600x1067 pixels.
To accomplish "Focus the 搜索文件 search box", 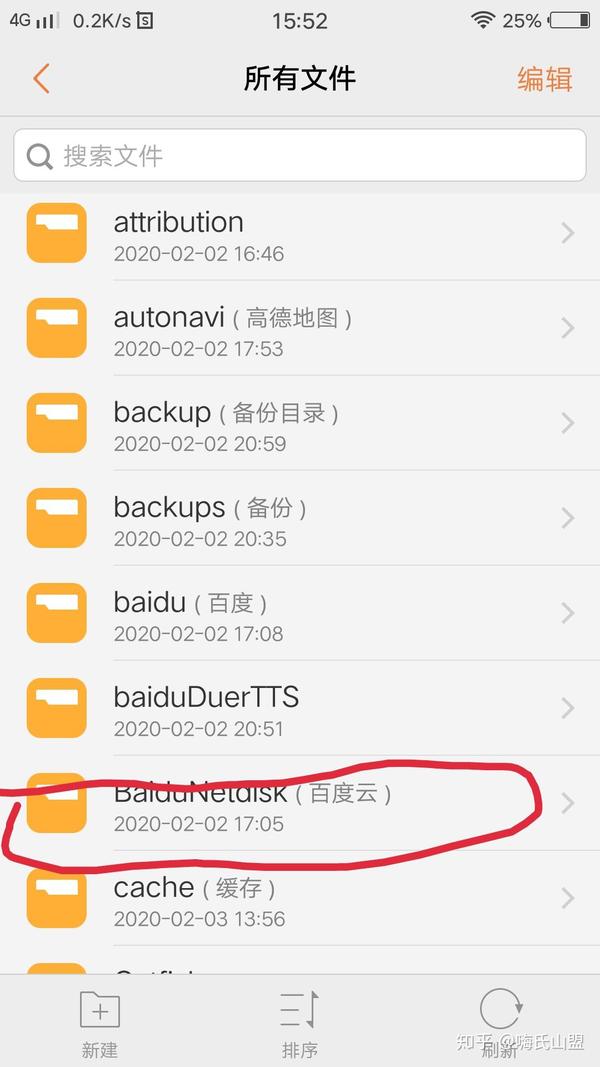I will [300, 156].
